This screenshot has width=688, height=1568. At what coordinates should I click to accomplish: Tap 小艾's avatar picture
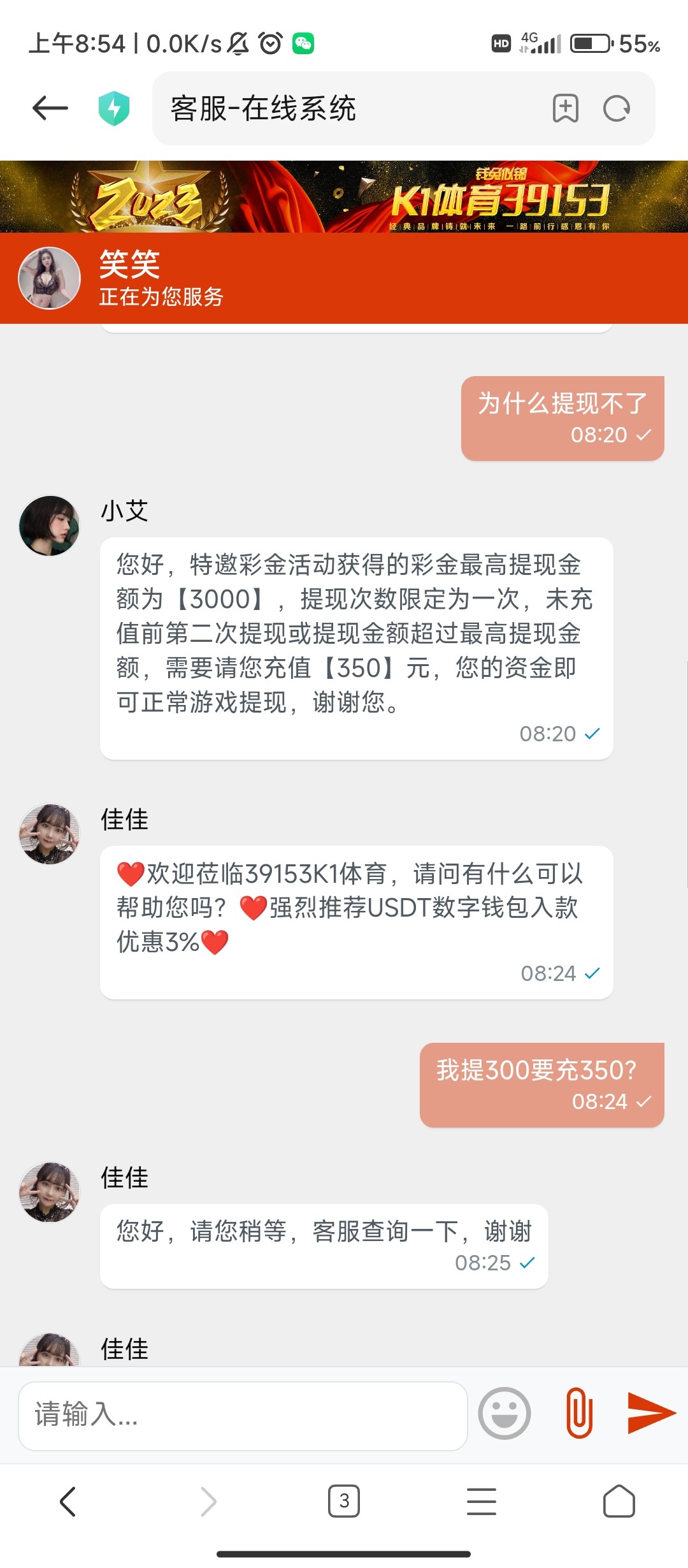point(49,524)
